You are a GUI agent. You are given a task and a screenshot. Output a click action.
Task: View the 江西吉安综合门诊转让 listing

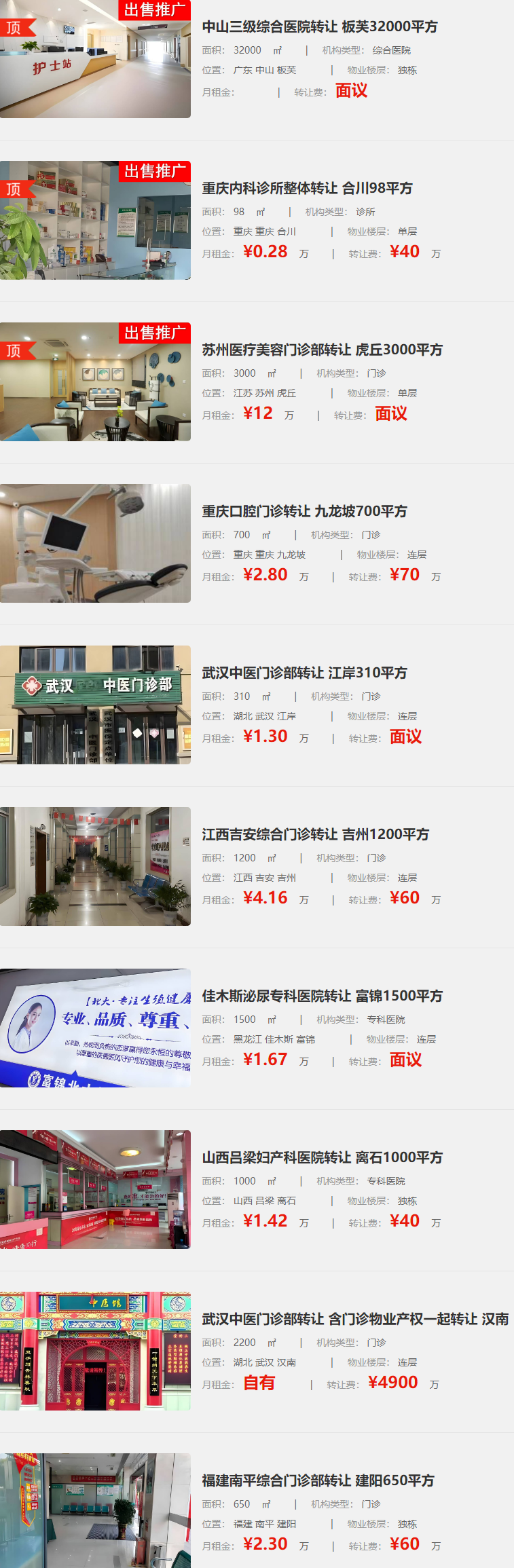(315, 835)
